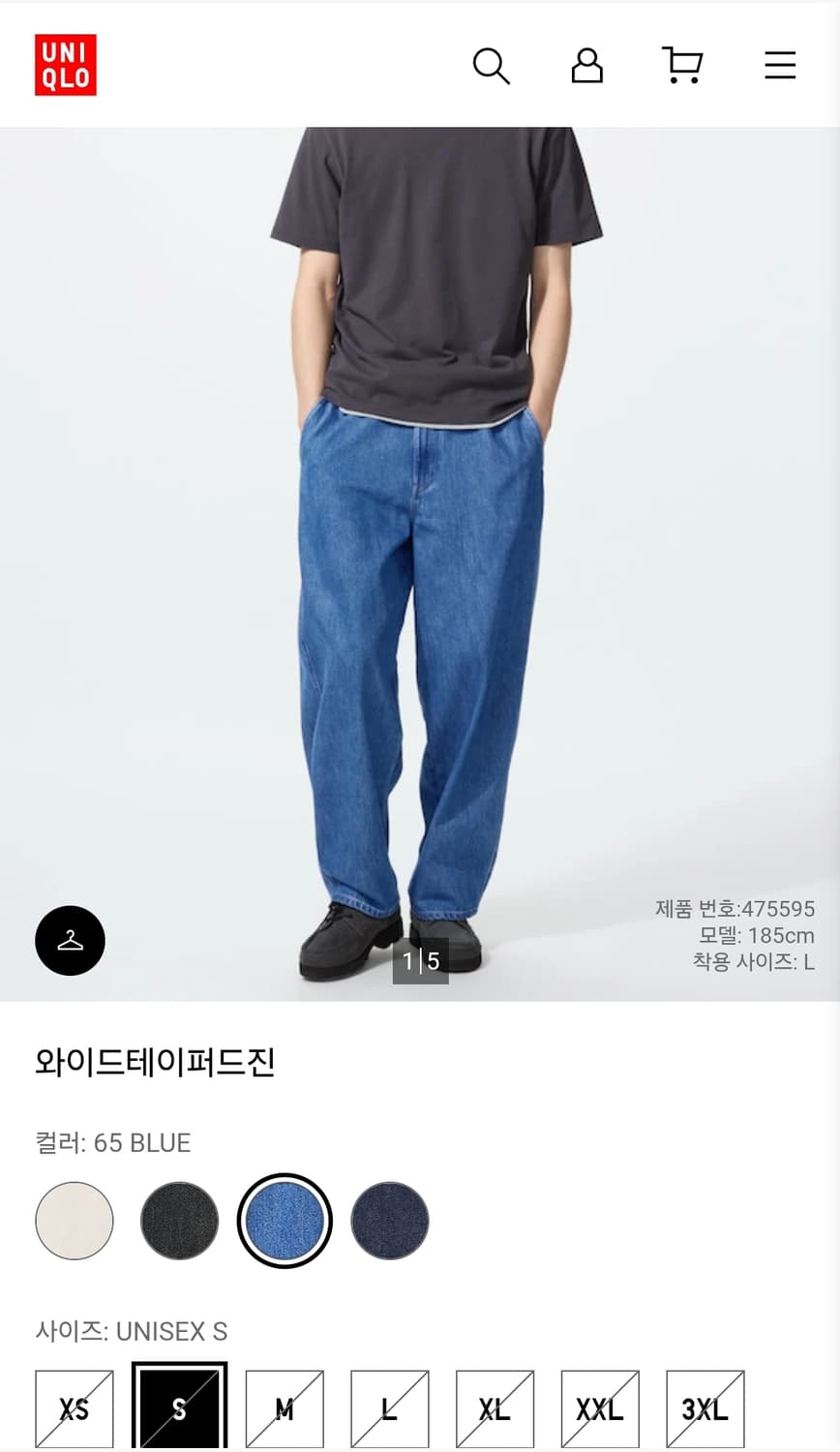
Task: Tap the XXL size option
Action: point(598,1407)
